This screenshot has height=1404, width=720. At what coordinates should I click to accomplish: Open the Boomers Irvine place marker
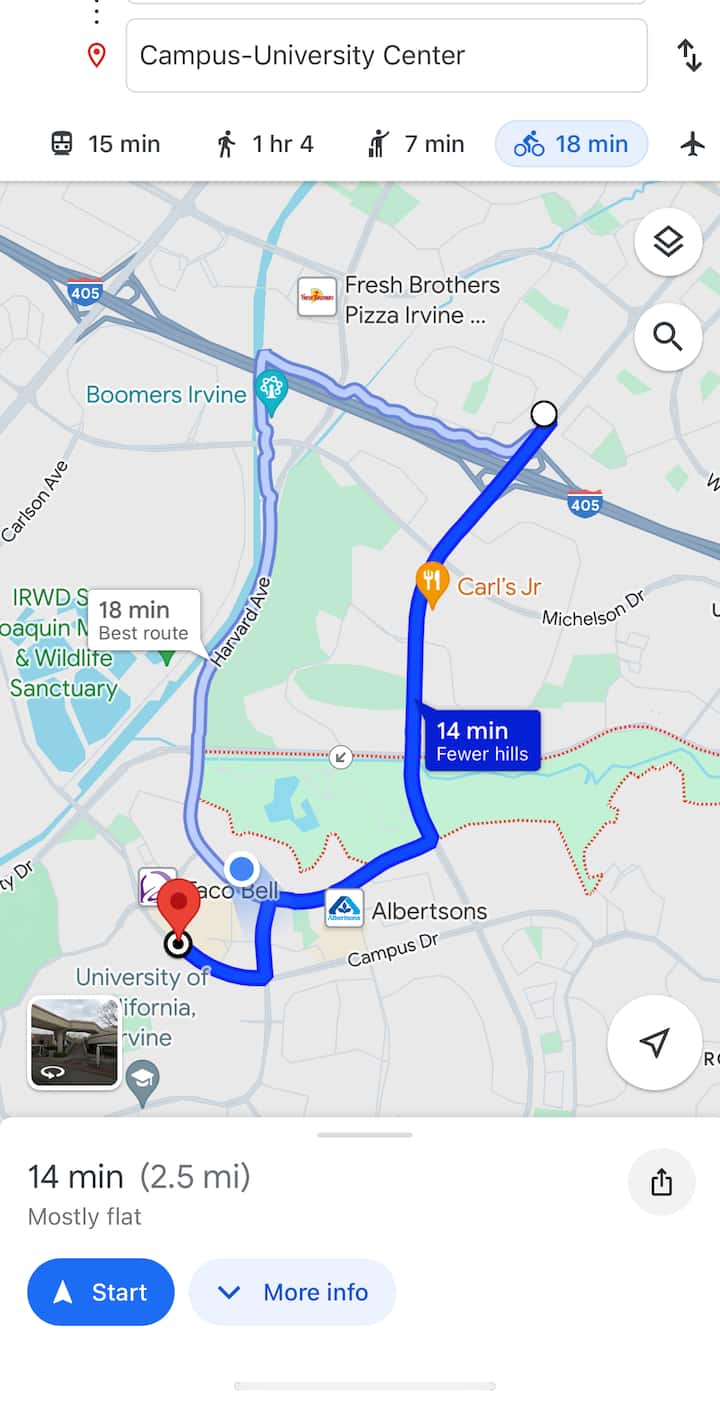[x=271, y=390]
